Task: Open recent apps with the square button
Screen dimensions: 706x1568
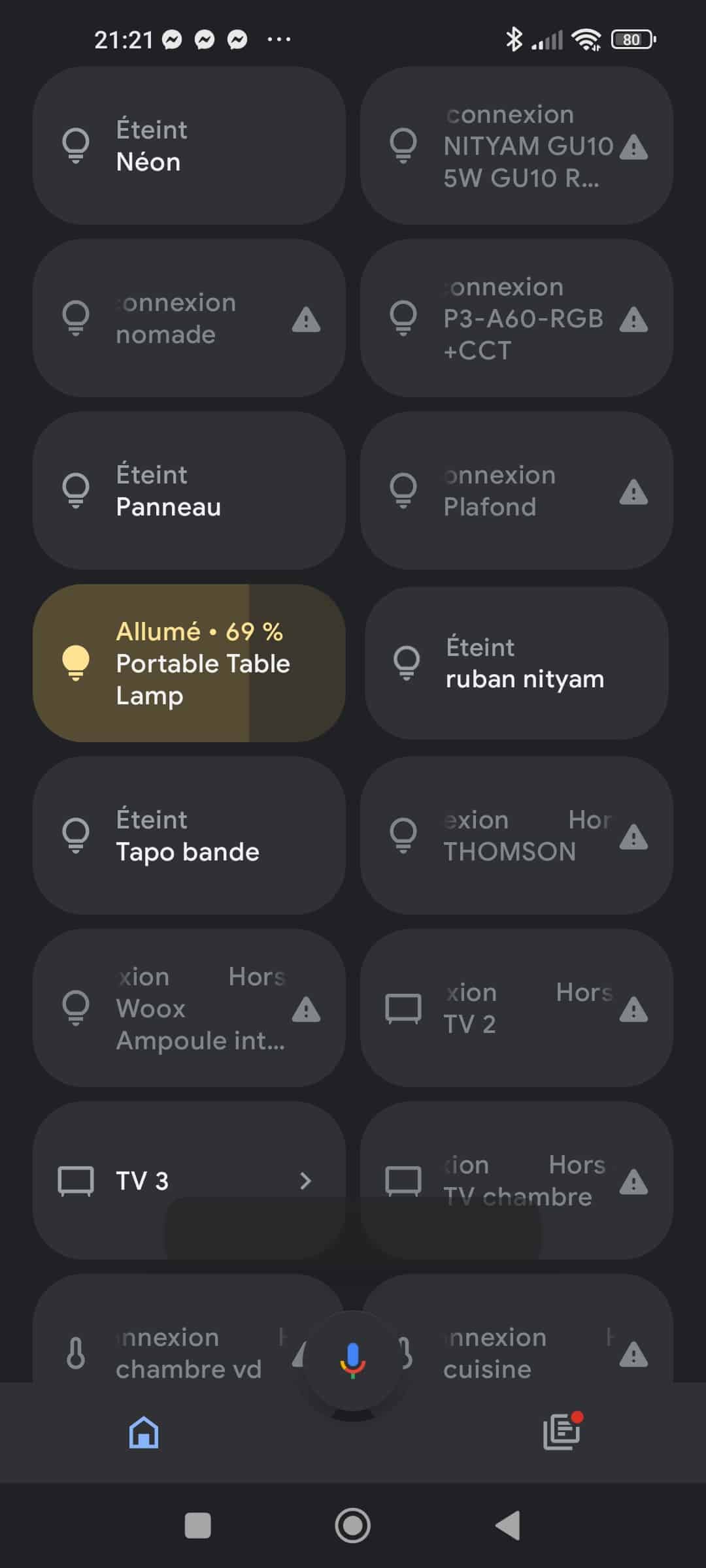Action: [197, 1526]
